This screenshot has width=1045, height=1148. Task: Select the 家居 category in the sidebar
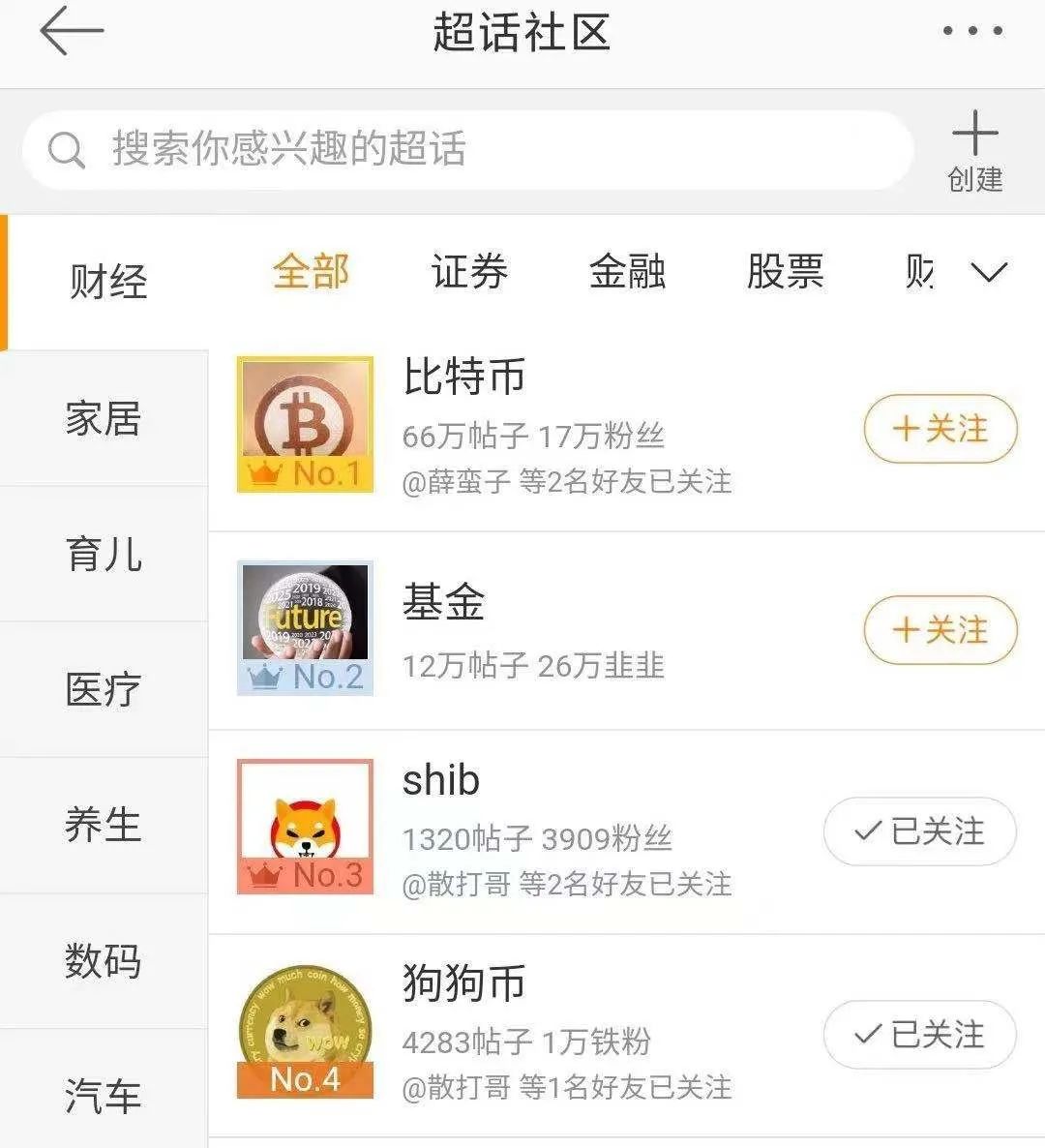104,420
